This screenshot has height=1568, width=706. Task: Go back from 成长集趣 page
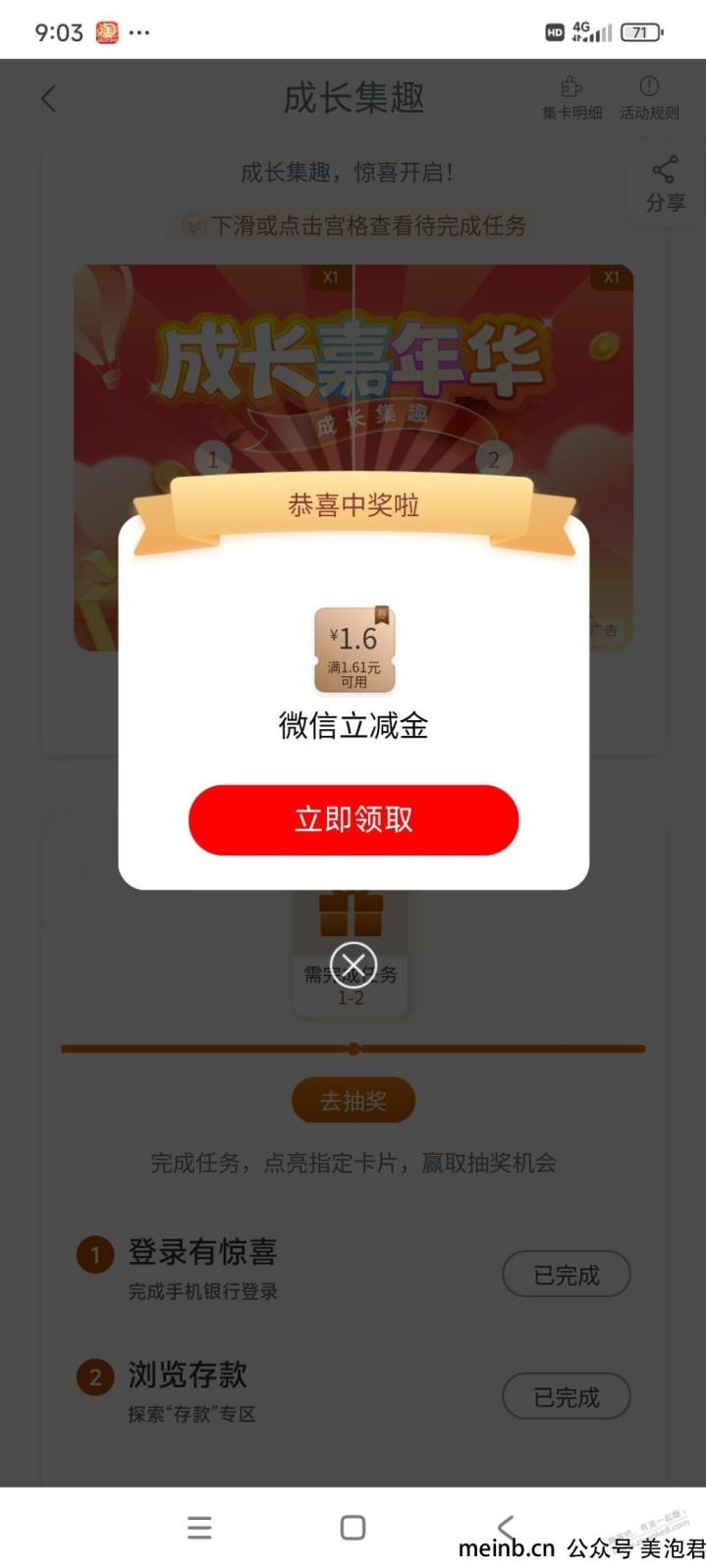(x=49, y=98)
